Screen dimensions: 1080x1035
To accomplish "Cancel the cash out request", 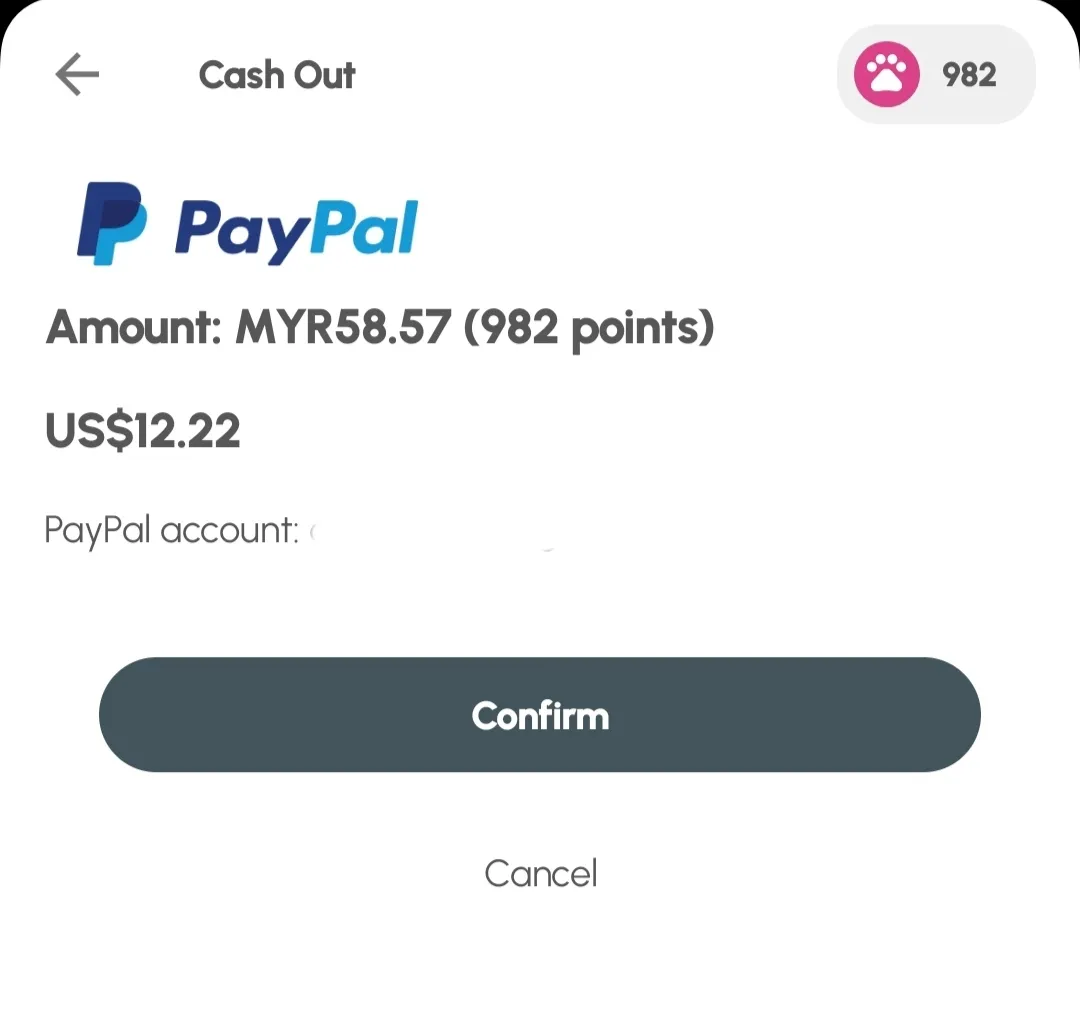I will tap(540, 873).
